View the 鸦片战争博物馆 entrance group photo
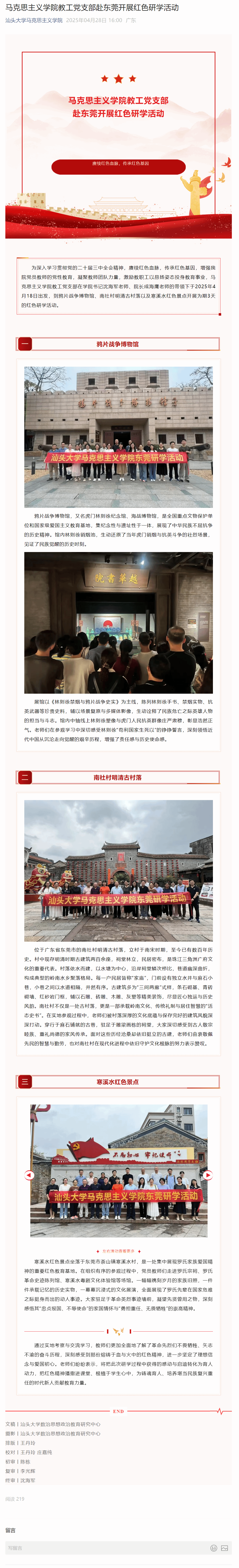Image resolution: width=239 pixels, height=1568 pixels. [119, 436]
